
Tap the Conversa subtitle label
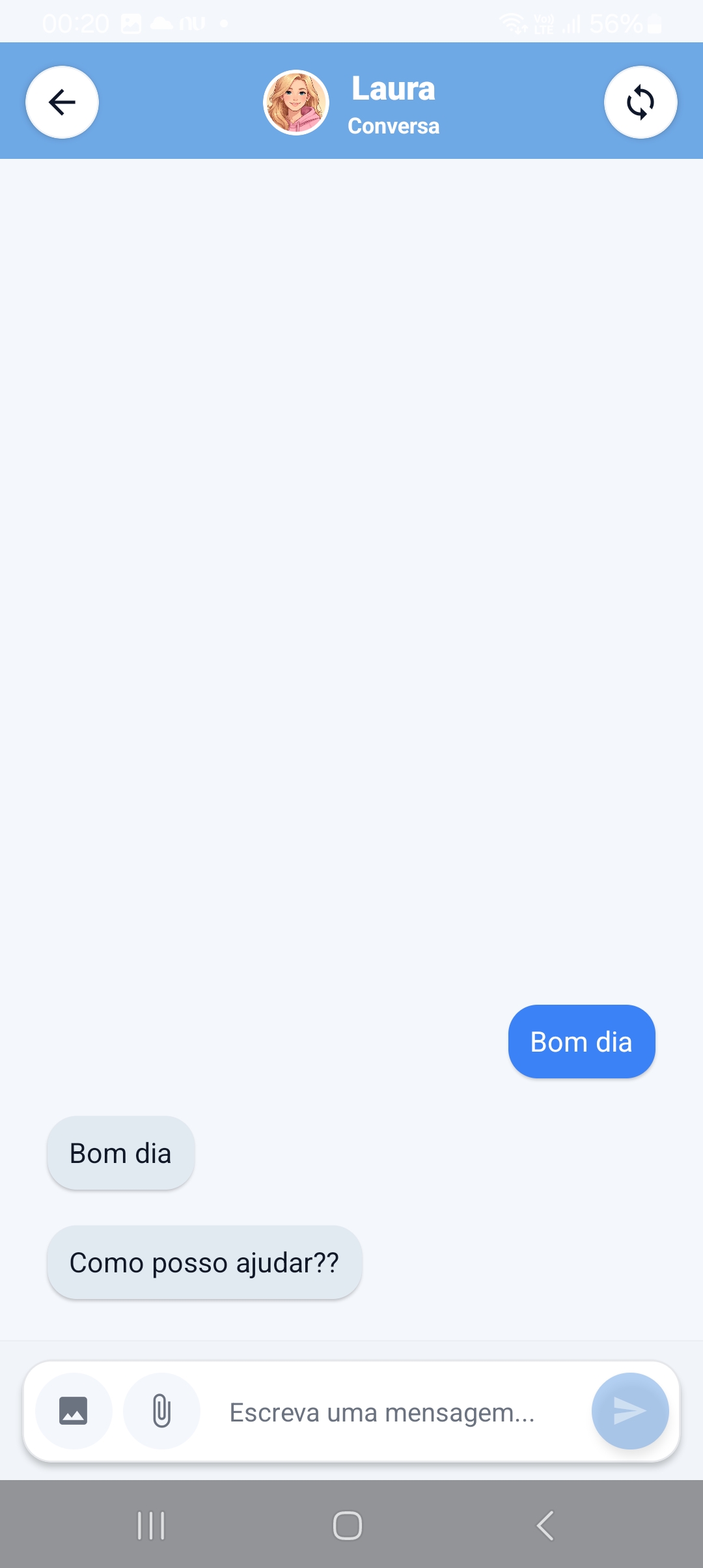(394, 126)
